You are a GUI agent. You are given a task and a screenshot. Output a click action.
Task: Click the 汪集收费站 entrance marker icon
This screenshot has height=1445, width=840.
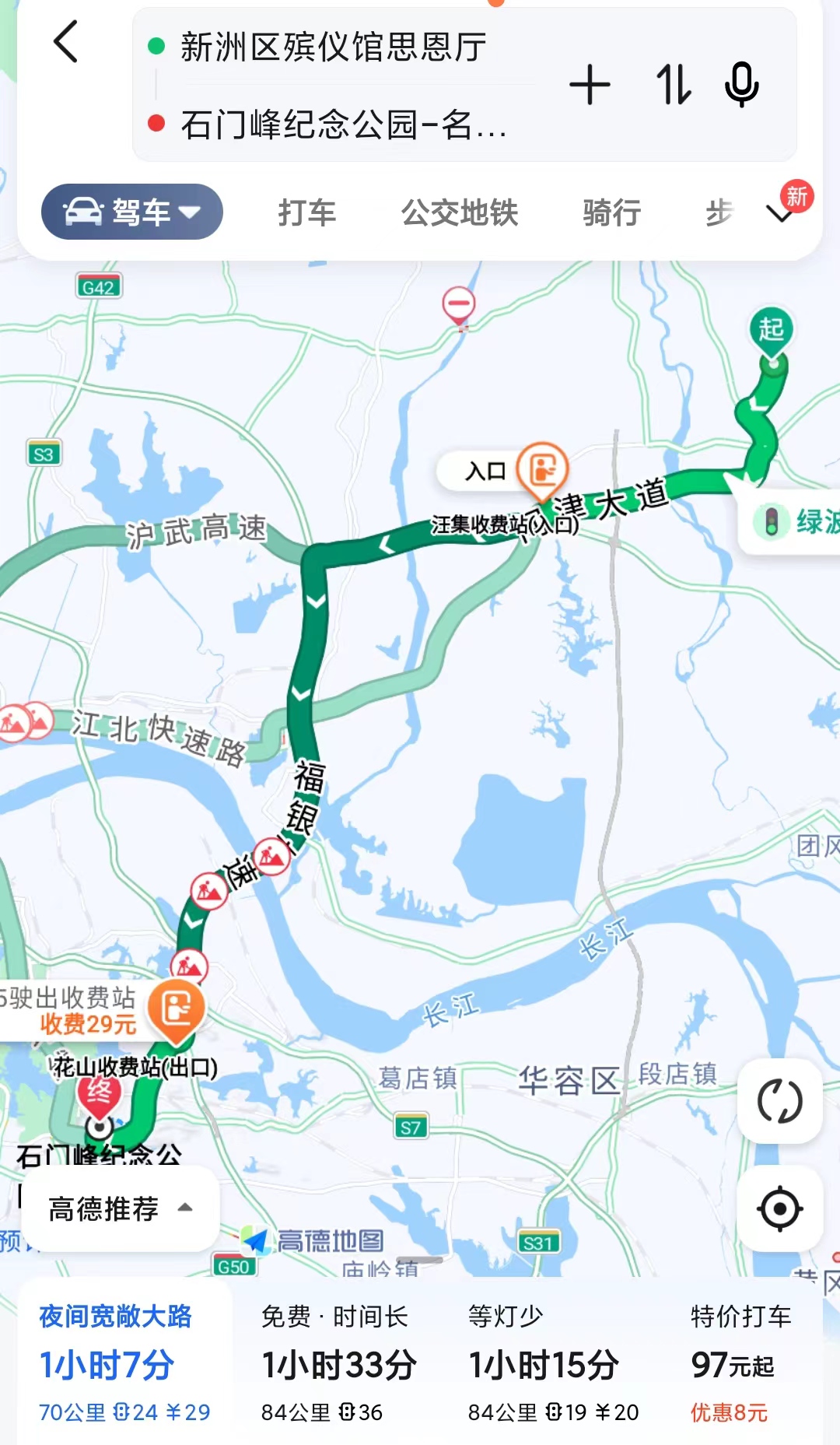tap(544, 468)
